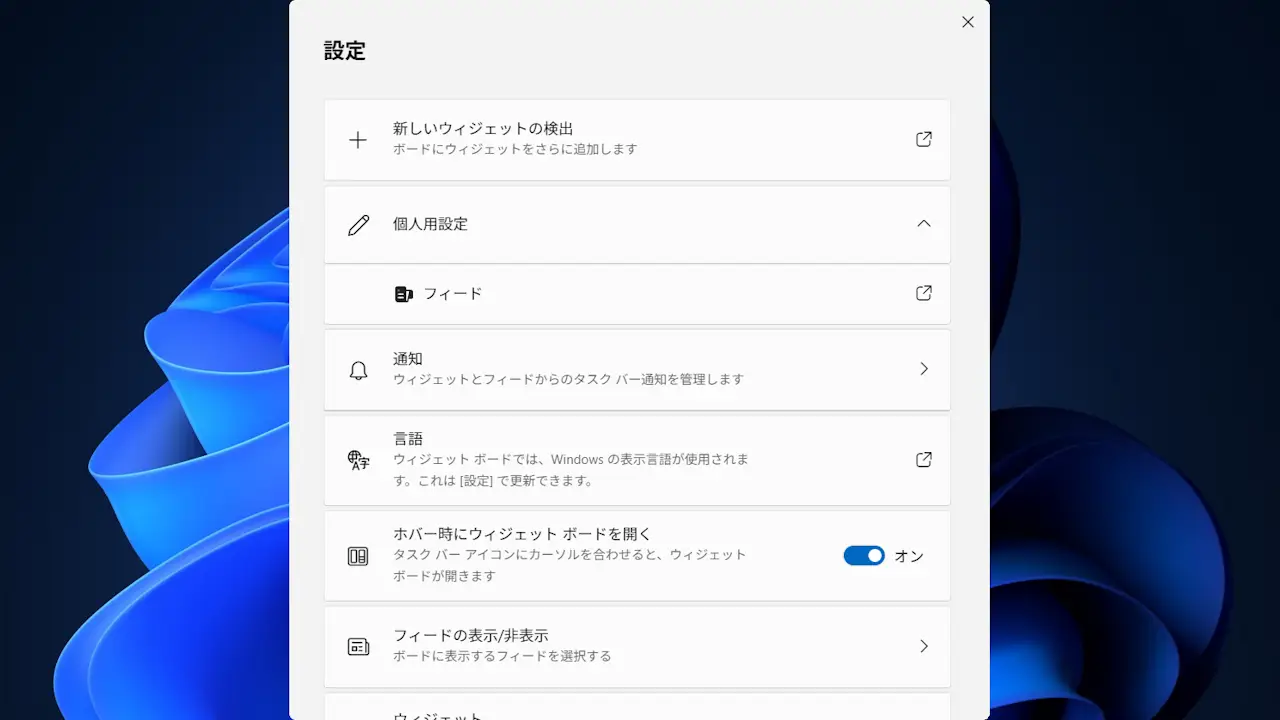Collapse the 個人用設定 section
This screenshot has width=1280, height=720.
pyautogui.click(x=923, y=224)
